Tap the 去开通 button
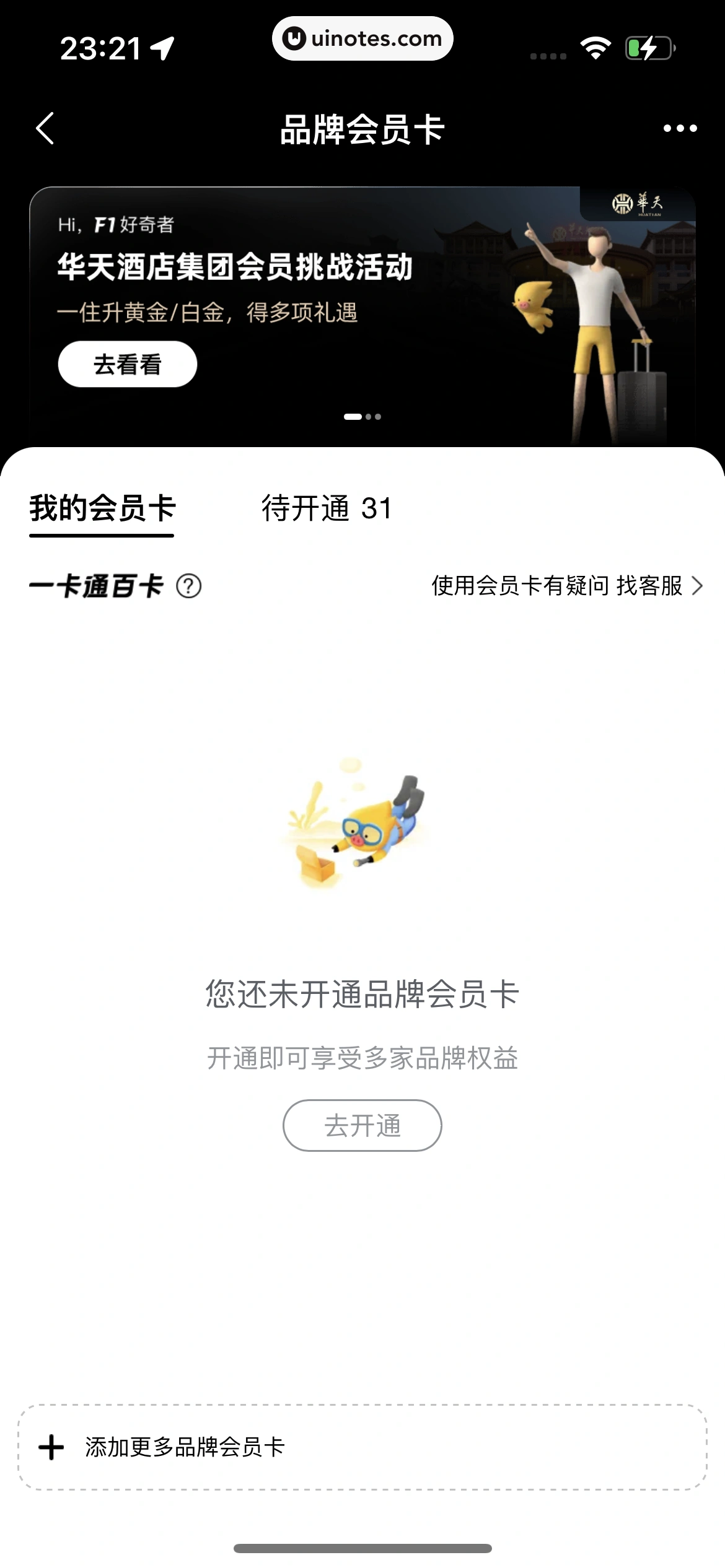The height and width of the screenshot is (1568, 725). click(362, 1125)
